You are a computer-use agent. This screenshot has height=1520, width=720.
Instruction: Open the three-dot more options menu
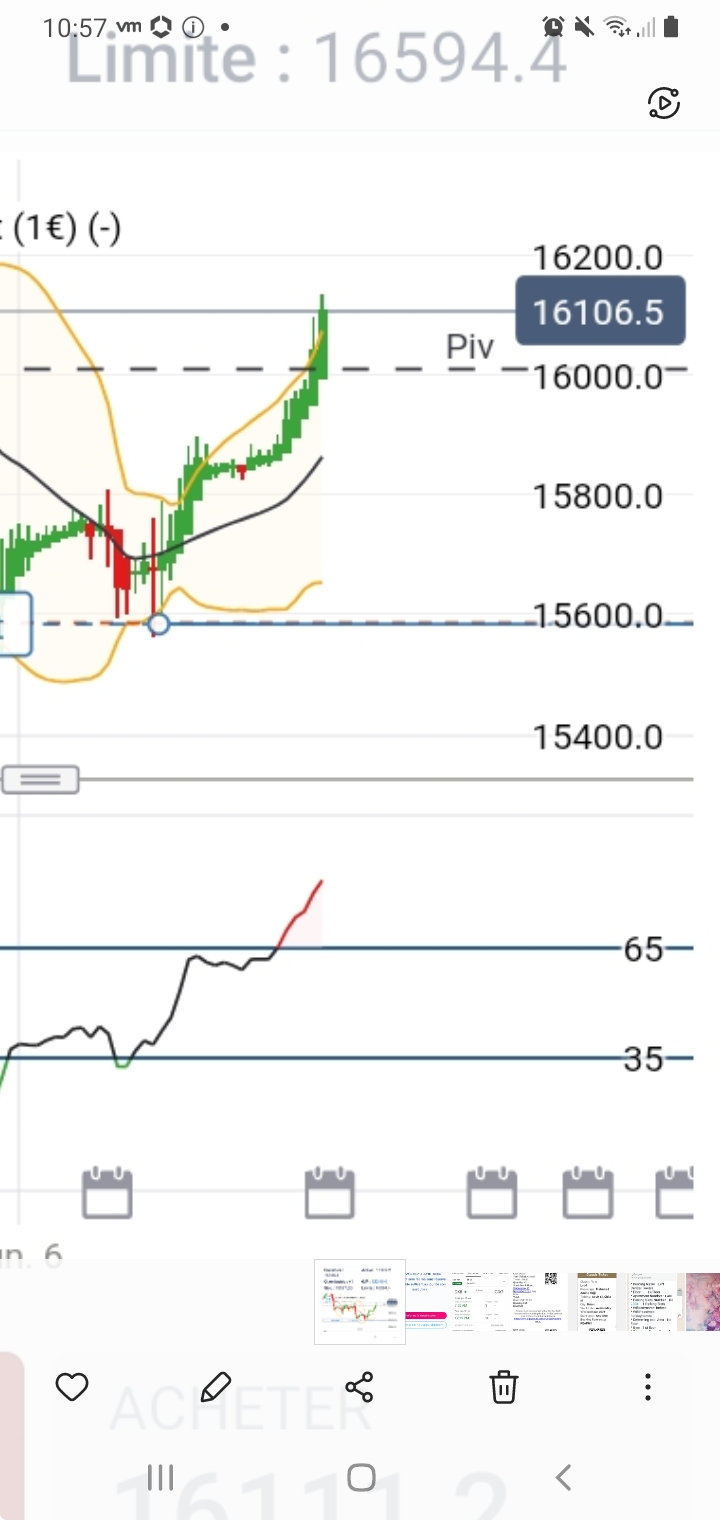(x=648, y=1387)
